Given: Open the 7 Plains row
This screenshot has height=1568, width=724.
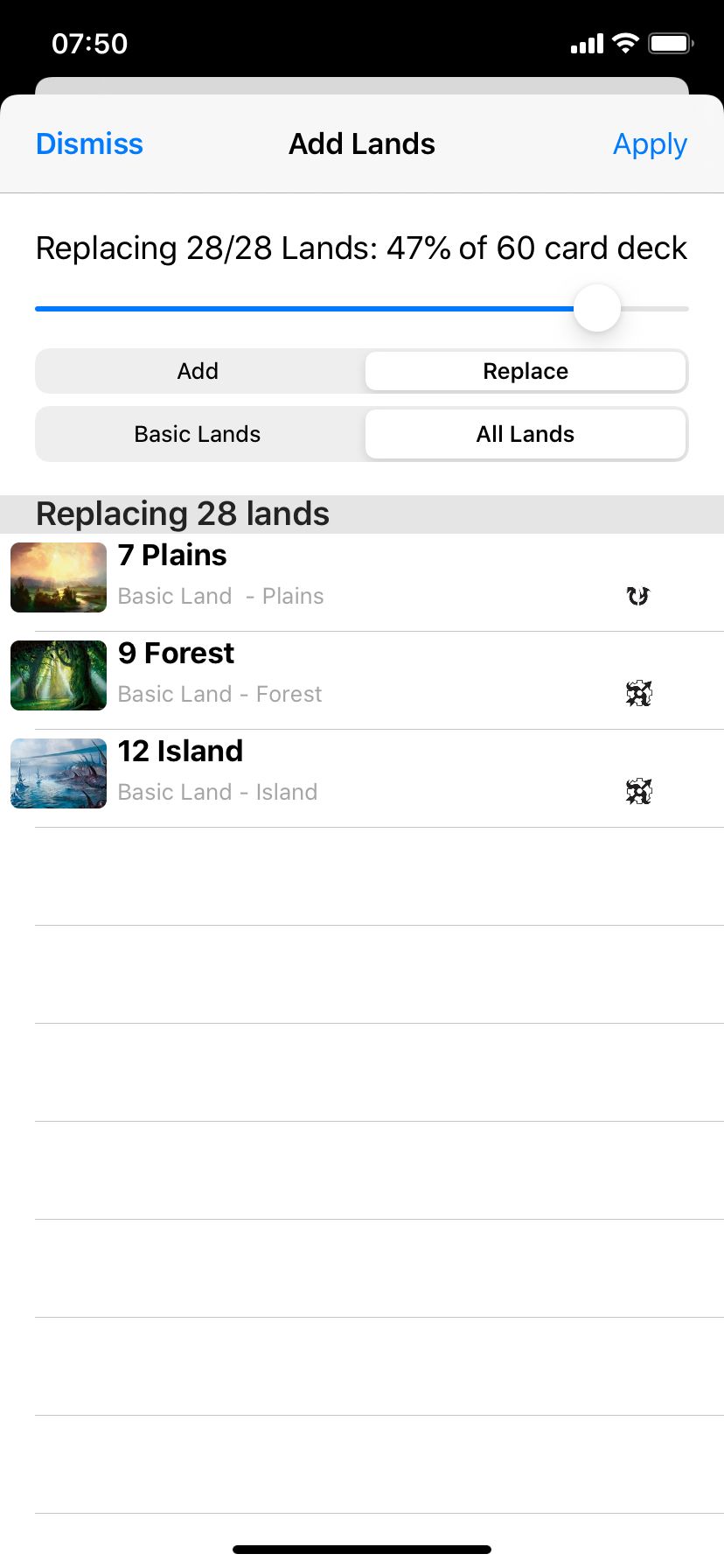Looking at the screenshot, I should (362, 577).
